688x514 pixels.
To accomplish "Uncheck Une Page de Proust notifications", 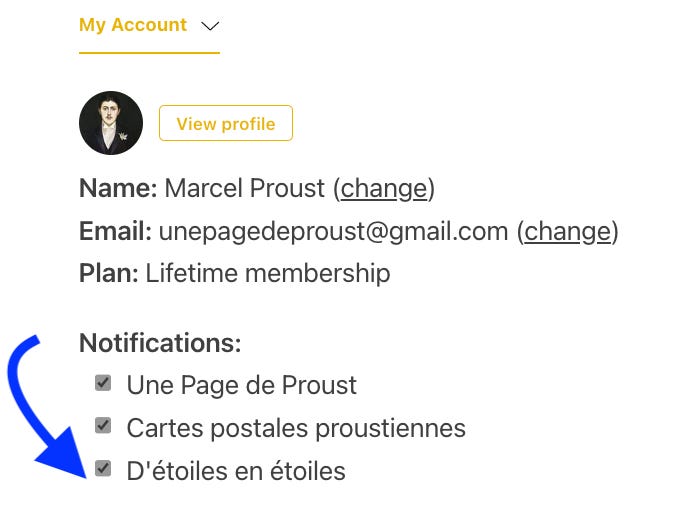I will click(x=103, y=383).
